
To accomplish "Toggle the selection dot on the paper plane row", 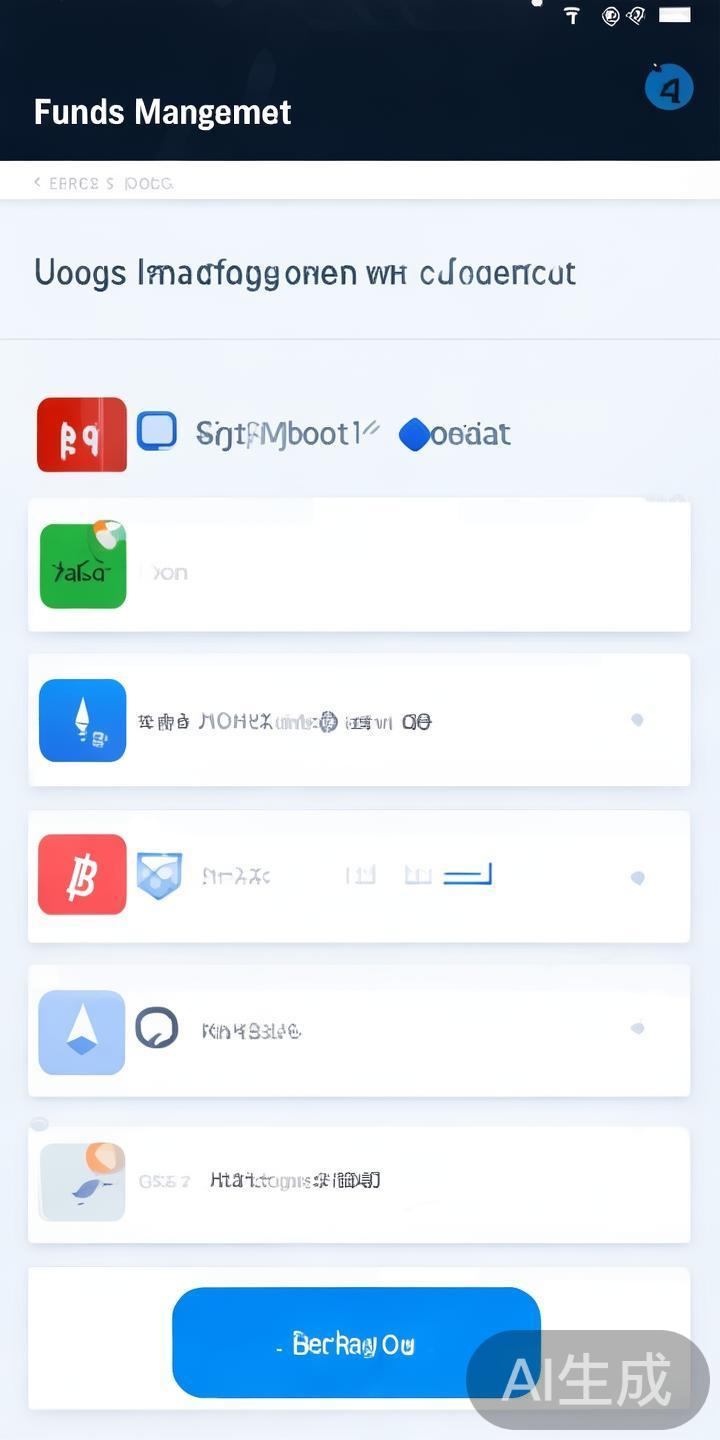I will click(637, 720).
